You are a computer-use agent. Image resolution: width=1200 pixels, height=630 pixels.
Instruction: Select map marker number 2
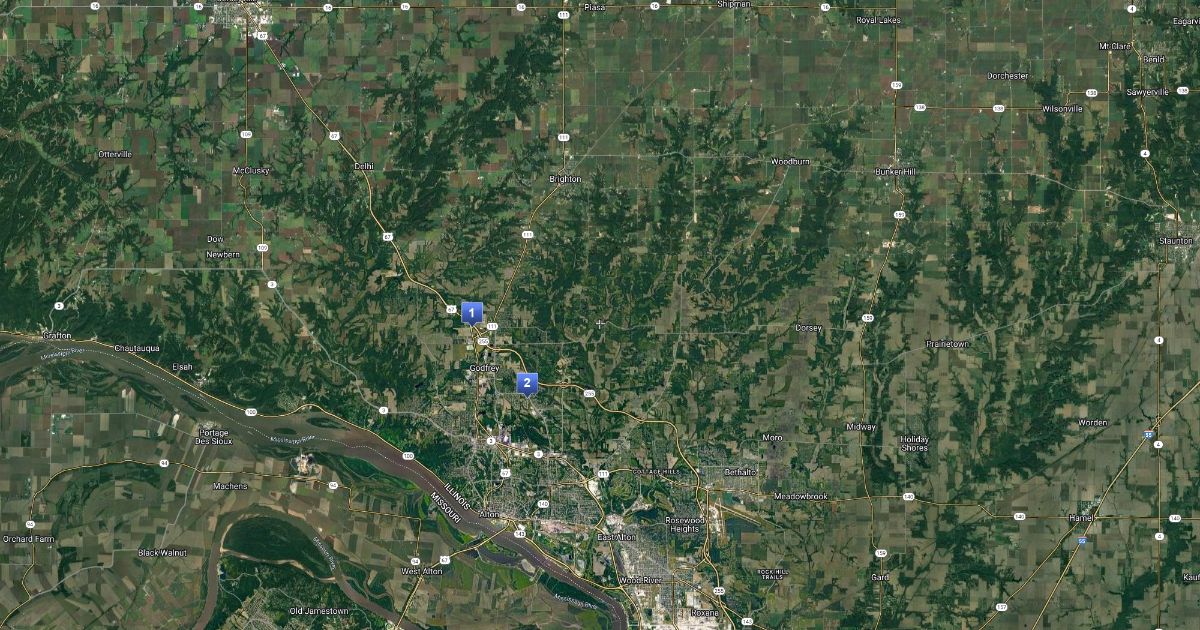(x=527, y=383)
